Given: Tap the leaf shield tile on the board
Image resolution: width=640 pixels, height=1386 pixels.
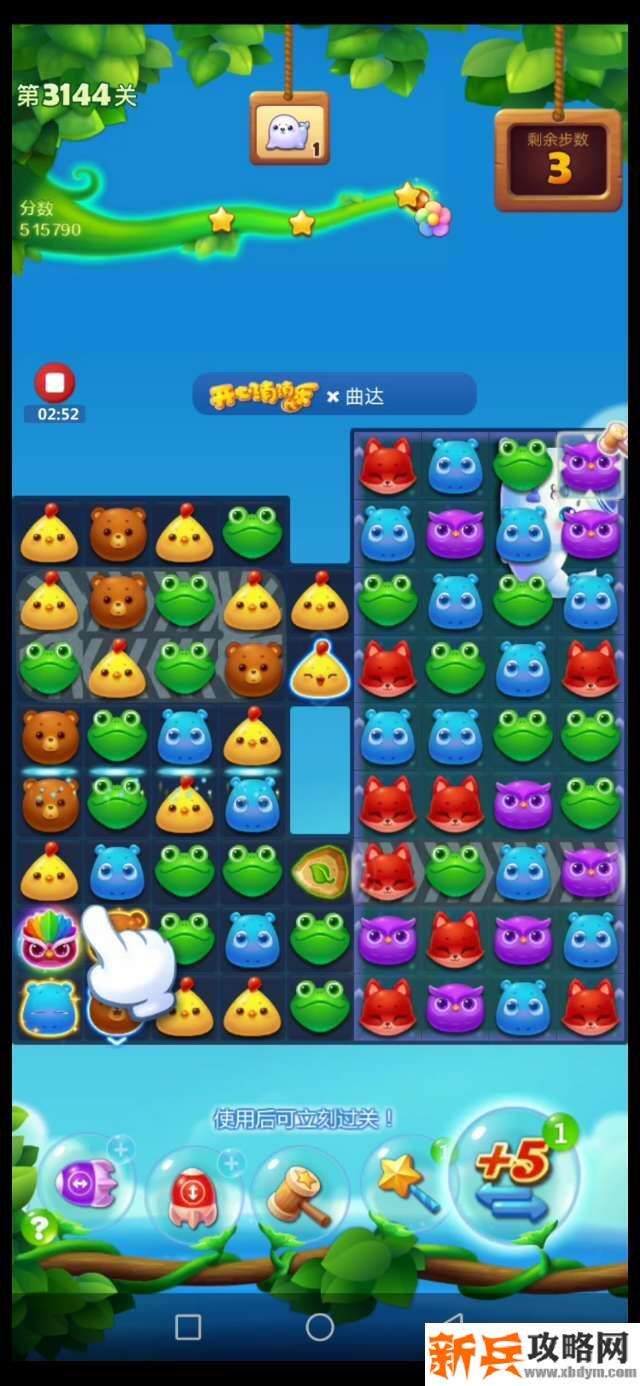Looking at the screenshot, I should click(x=320, y=872).
